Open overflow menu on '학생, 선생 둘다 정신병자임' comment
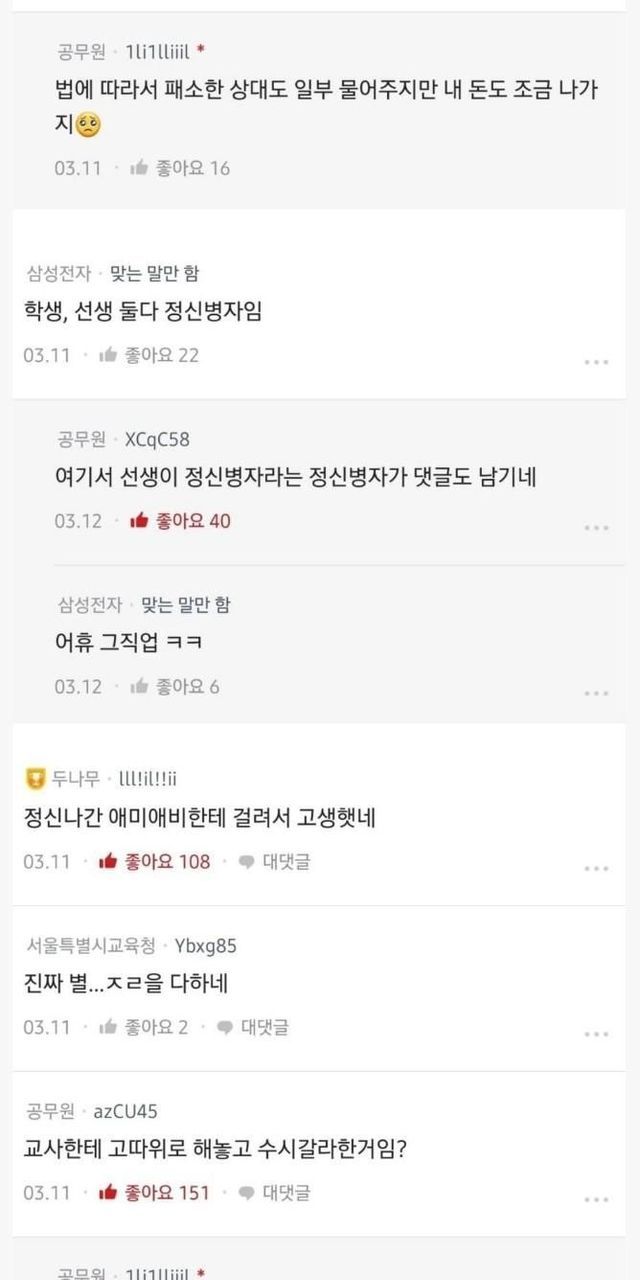The image size is (640, 1280). click(596, 362)
